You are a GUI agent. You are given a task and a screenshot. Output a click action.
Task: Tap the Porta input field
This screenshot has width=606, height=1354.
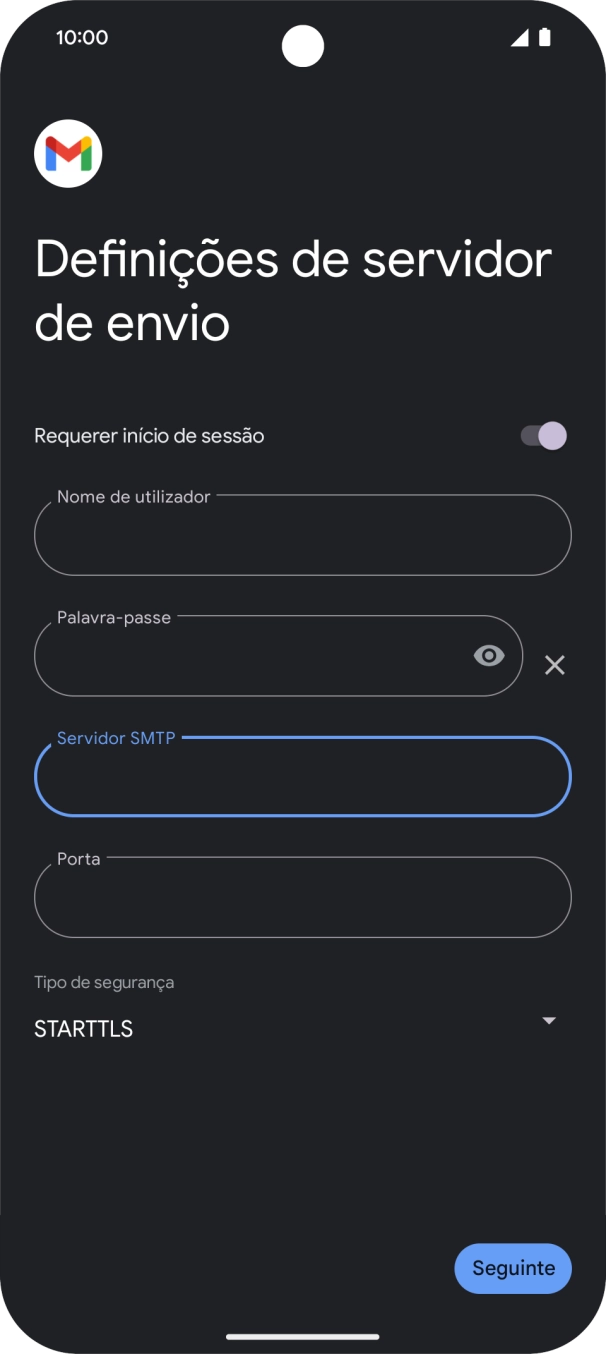click(x=302, y=898)
